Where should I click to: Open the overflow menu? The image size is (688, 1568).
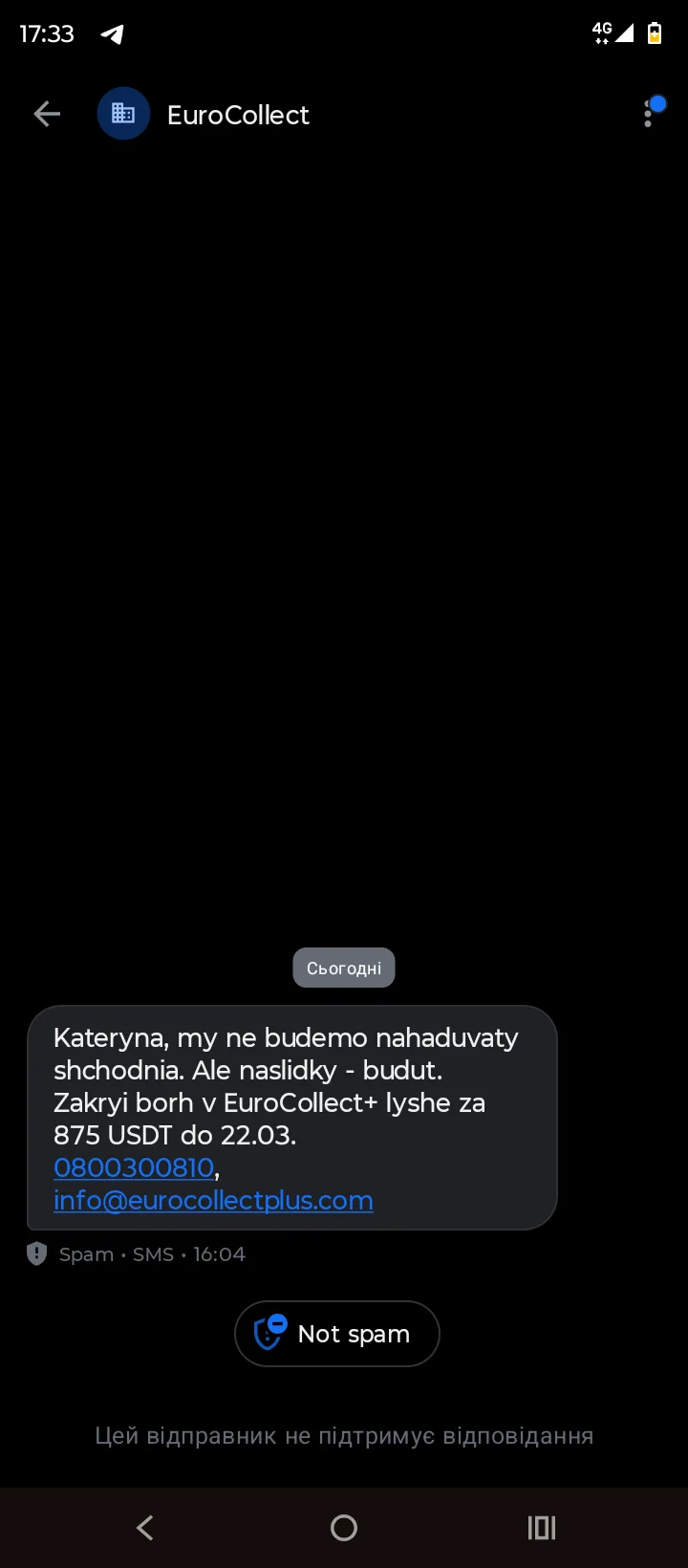[649, 115]
